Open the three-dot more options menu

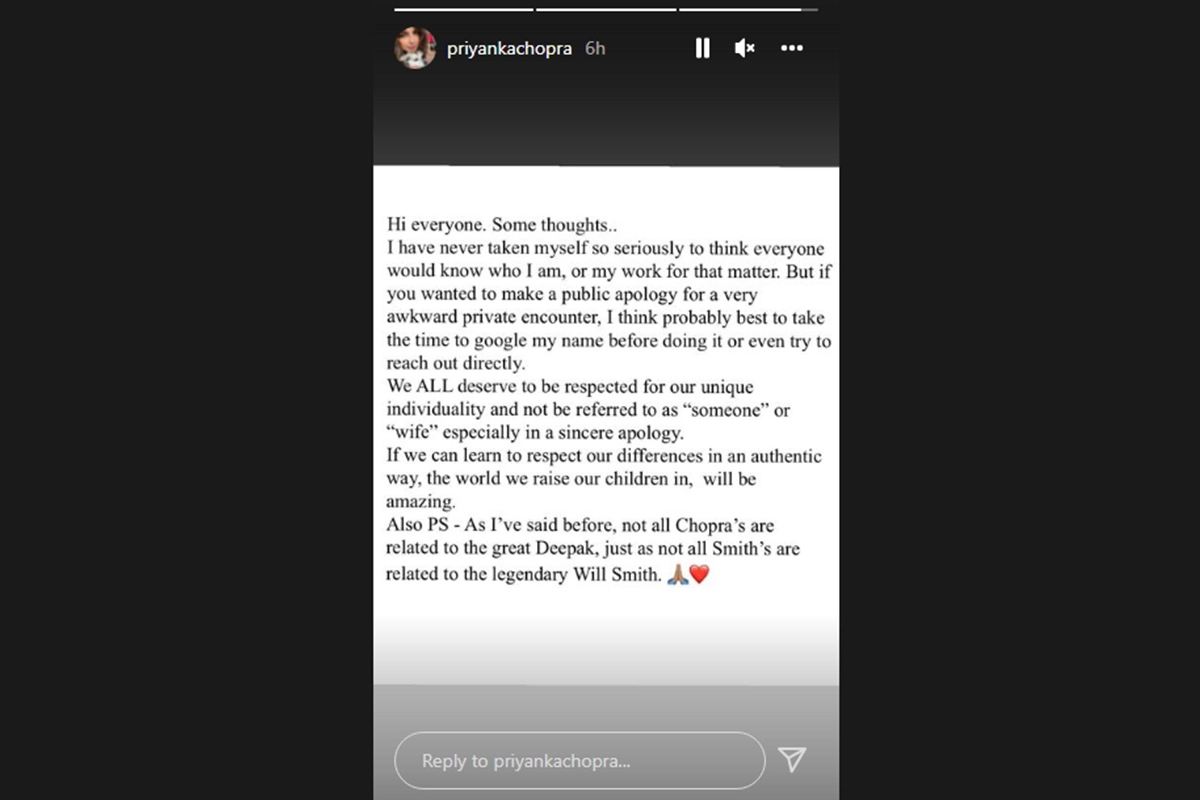[x=792, y=48]
